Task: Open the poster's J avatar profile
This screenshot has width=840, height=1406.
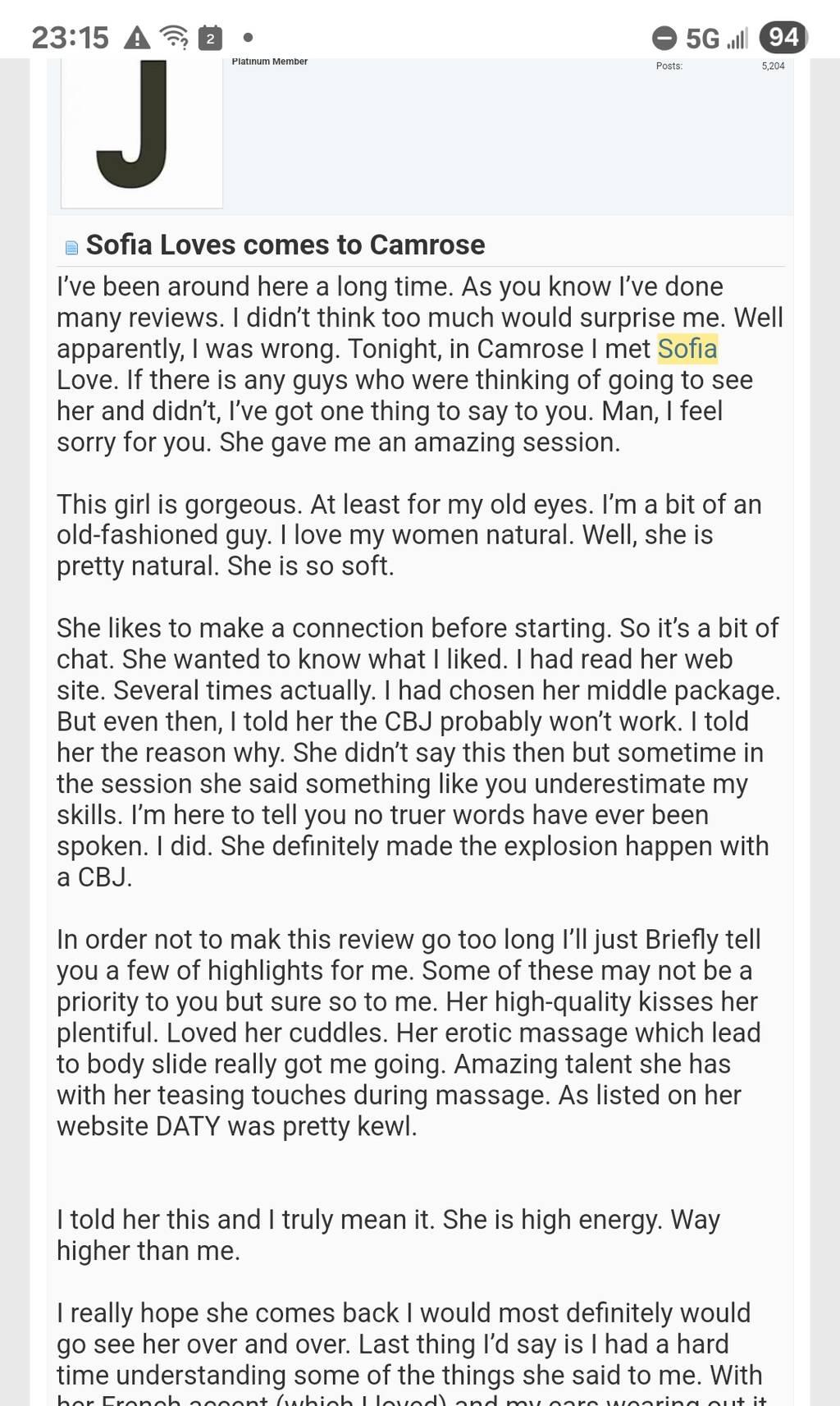Action: (x=141, y=131)
